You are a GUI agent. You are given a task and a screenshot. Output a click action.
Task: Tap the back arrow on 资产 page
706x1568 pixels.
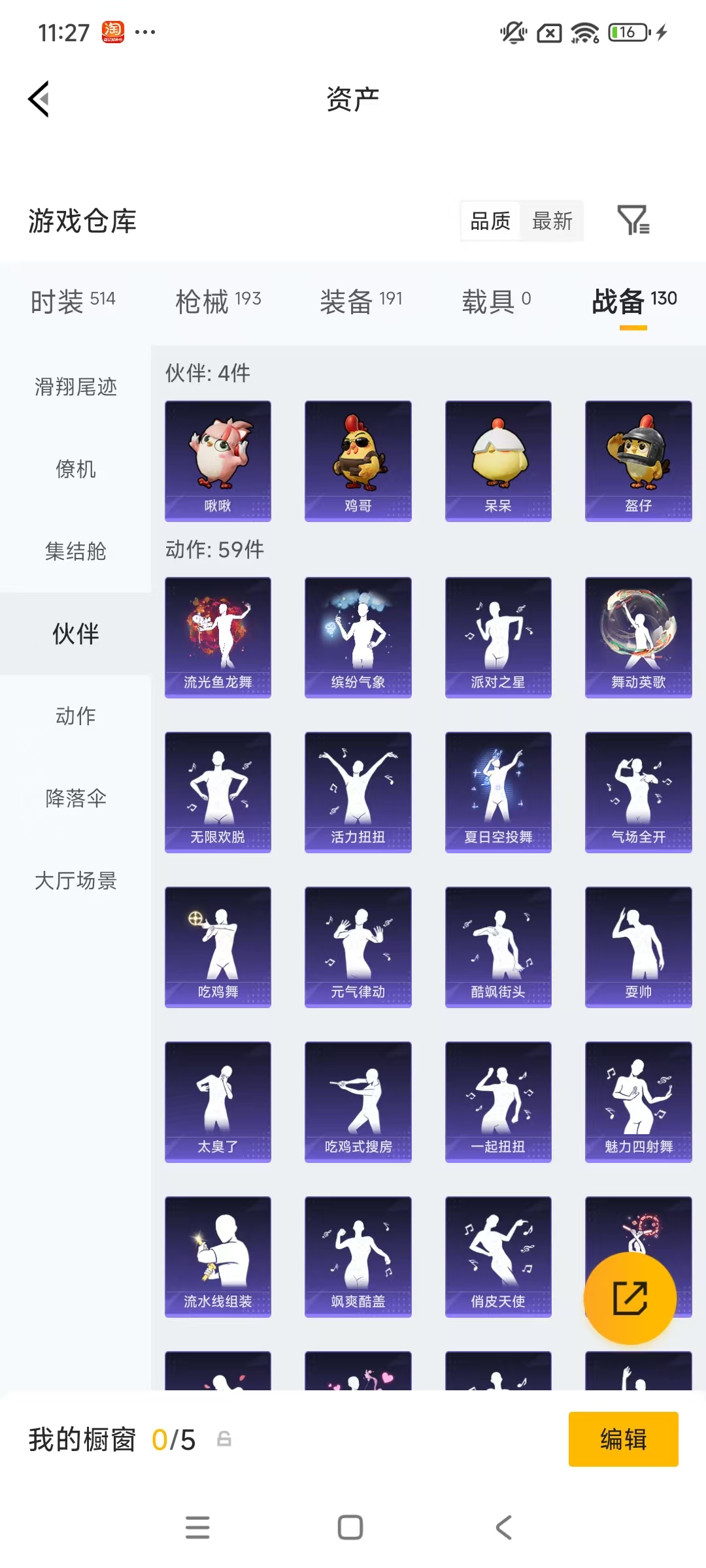[37, 98]
